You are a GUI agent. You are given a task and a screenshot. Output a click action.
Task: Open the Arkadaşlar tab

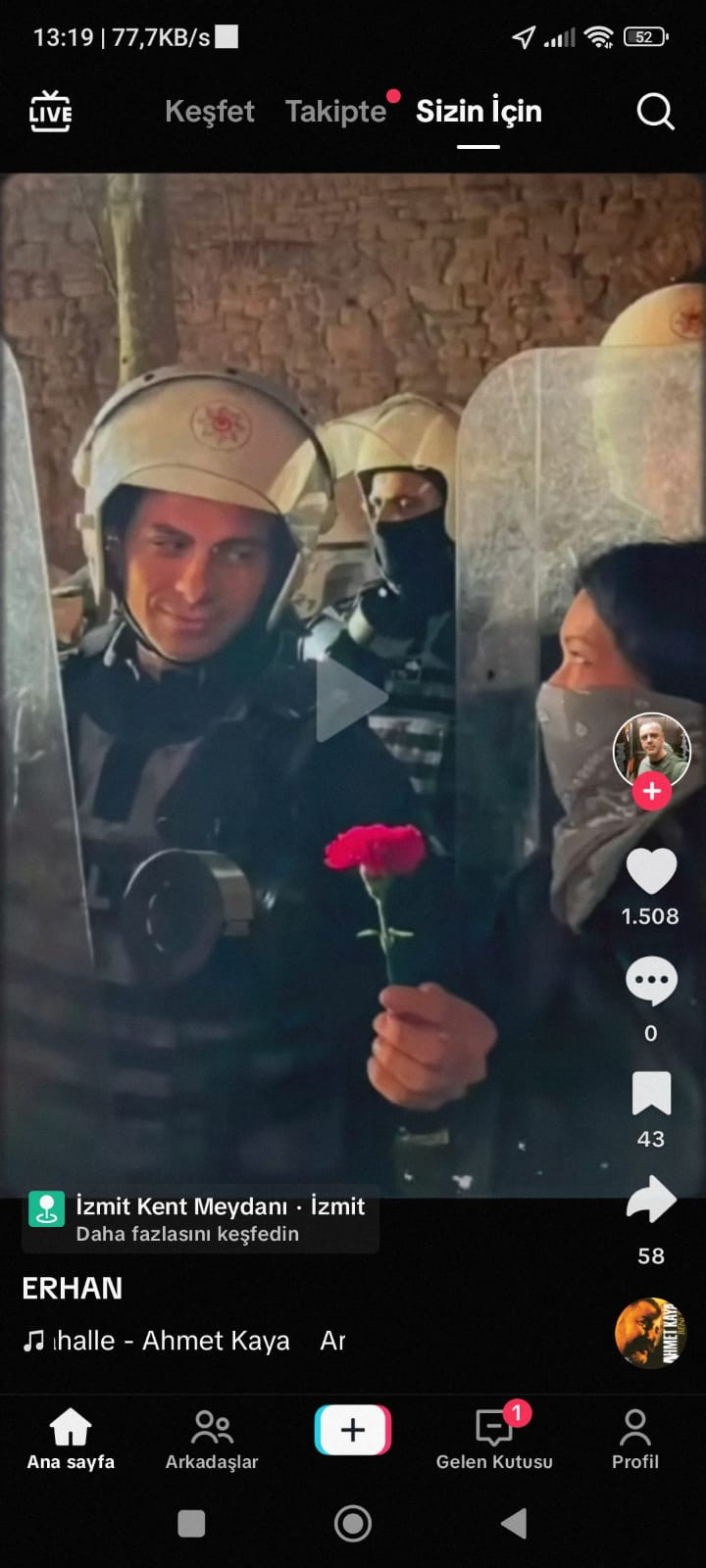pos(212,1439)
